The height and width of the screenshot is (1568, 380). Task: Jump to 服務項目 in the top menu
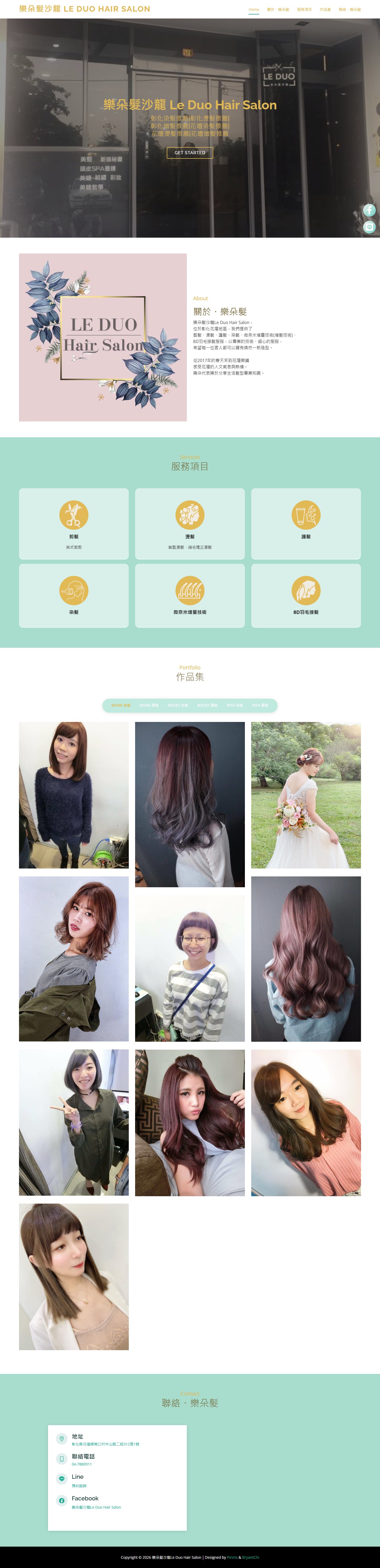tap(304, 10)
